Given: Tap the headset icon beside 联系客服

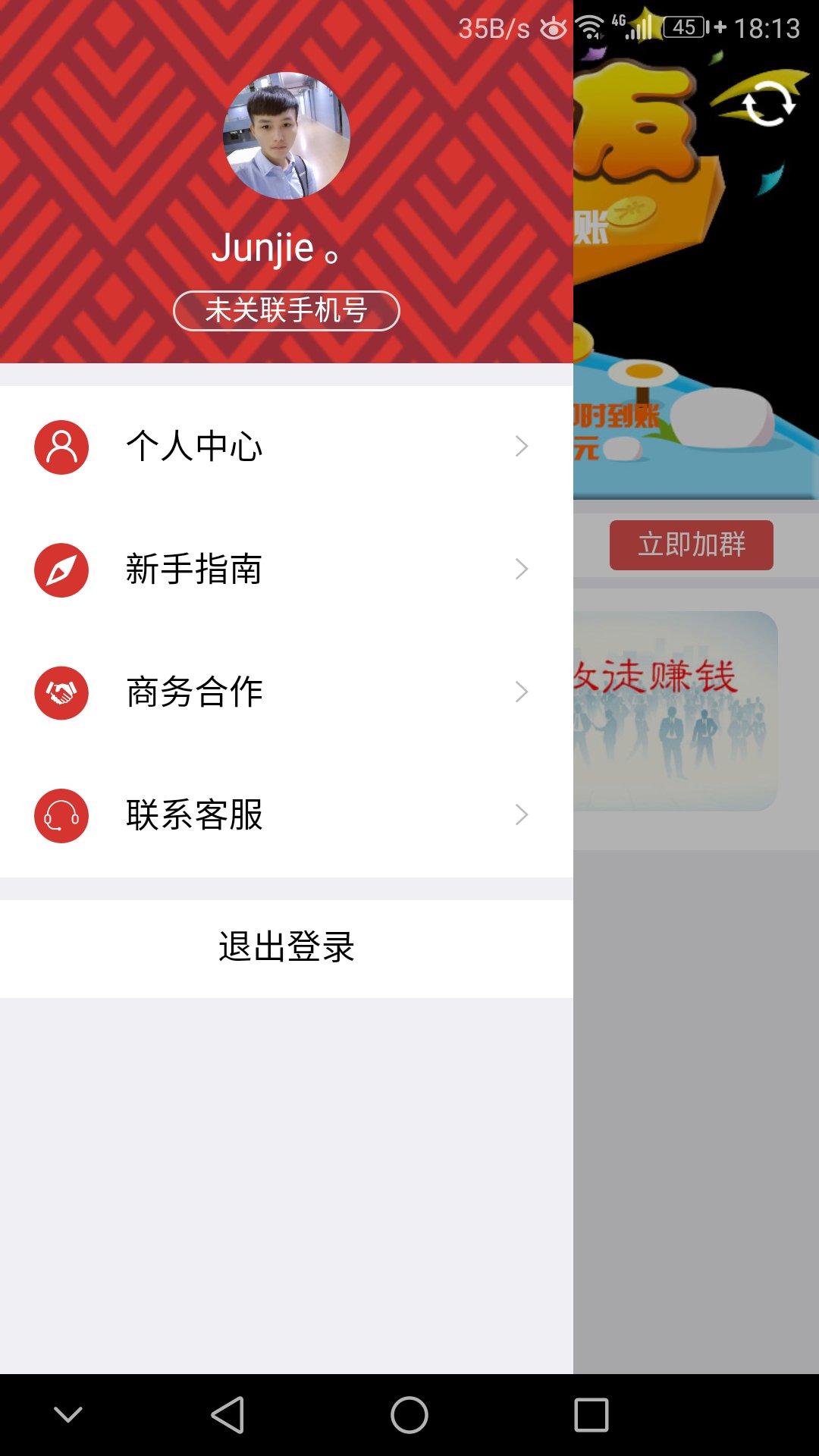Looking at the screenshot, I should [x=61, y=815].
